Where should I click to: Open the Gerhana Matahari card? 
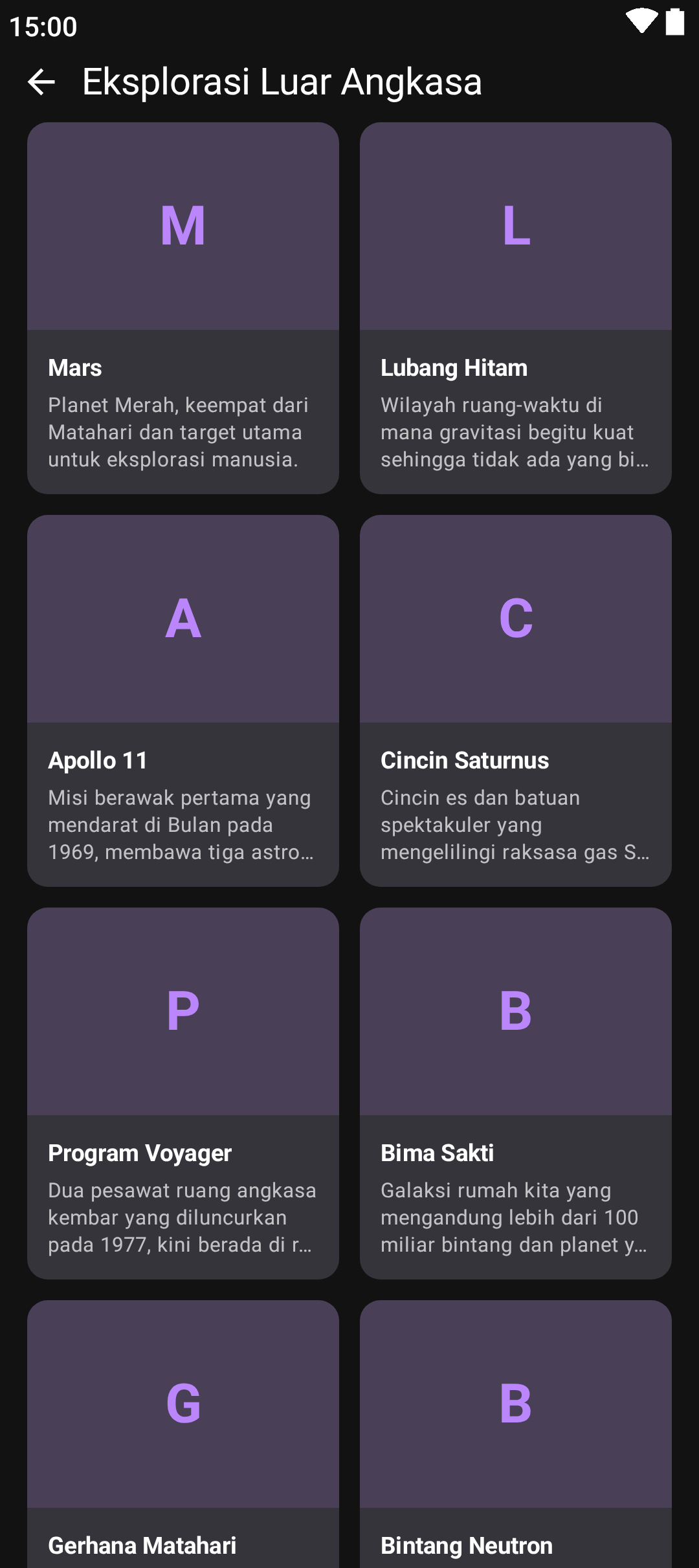(183, 1433)
